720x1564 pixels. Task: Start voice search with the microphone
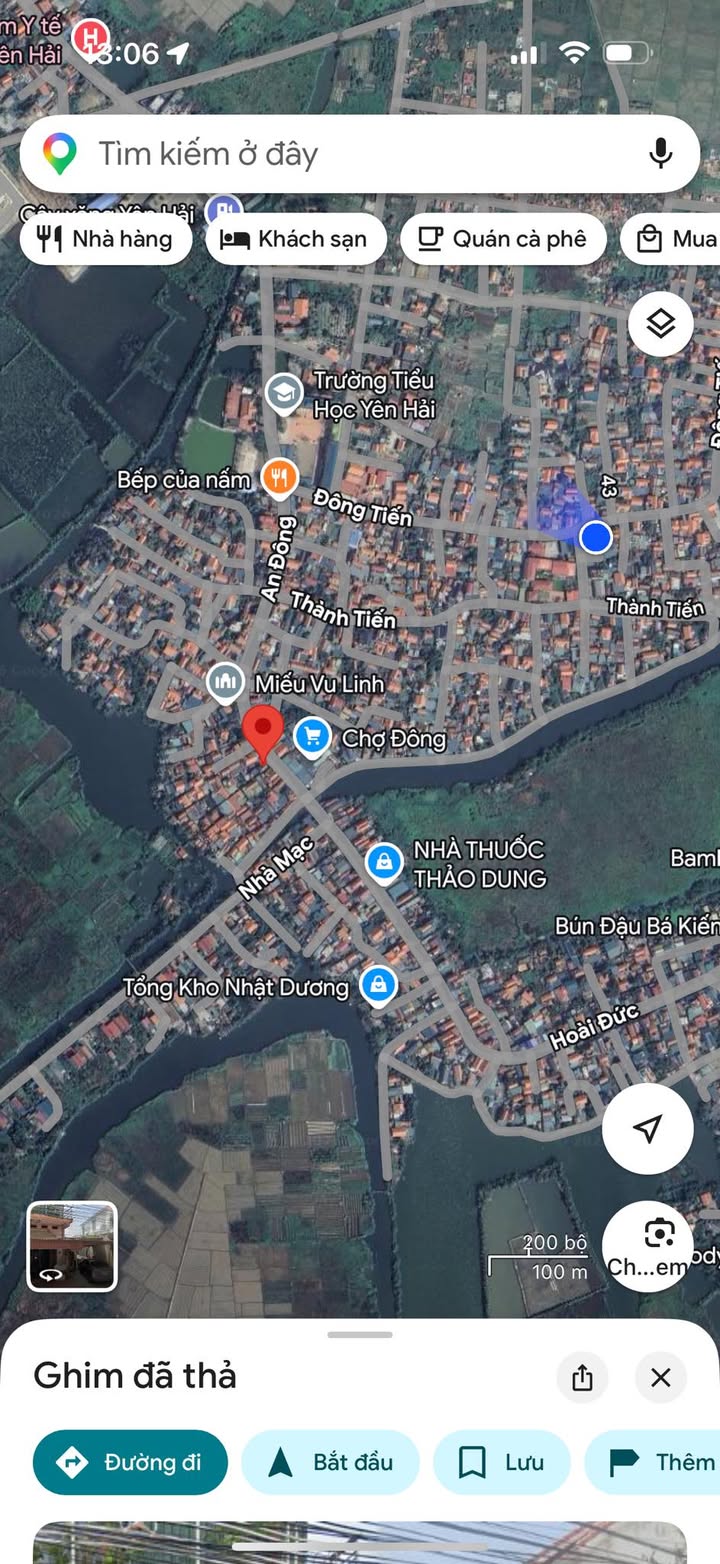click(x=660, y=153)
